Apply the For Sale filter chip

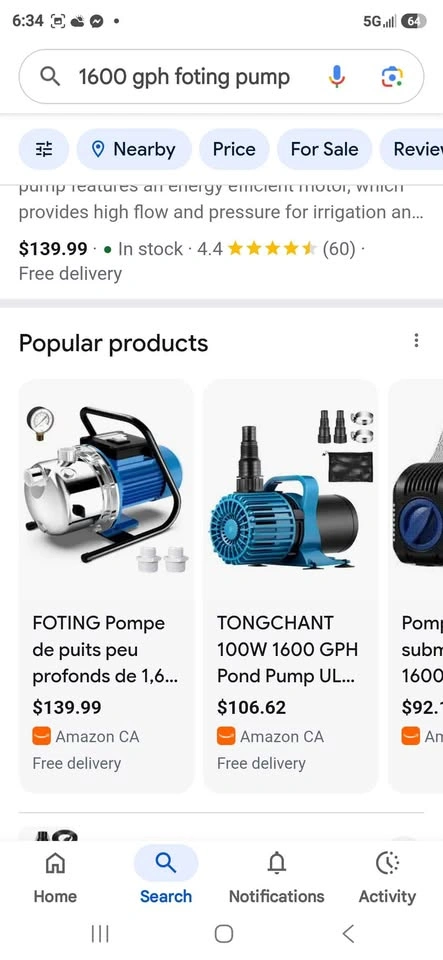click(324, 149)
